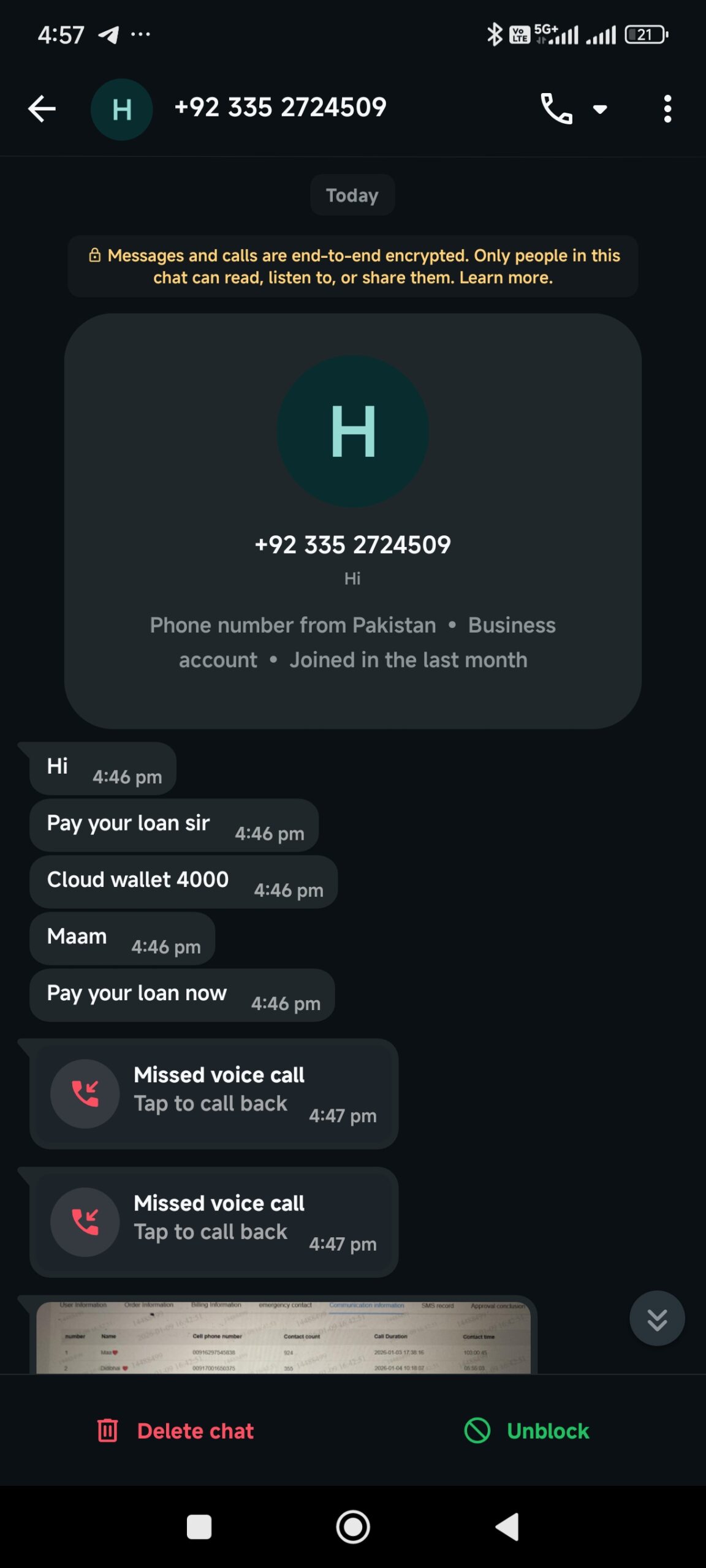Viewport: 706px width, 1568px height.
Task: Call back the second missed voice call
Action: (214, 1222)
